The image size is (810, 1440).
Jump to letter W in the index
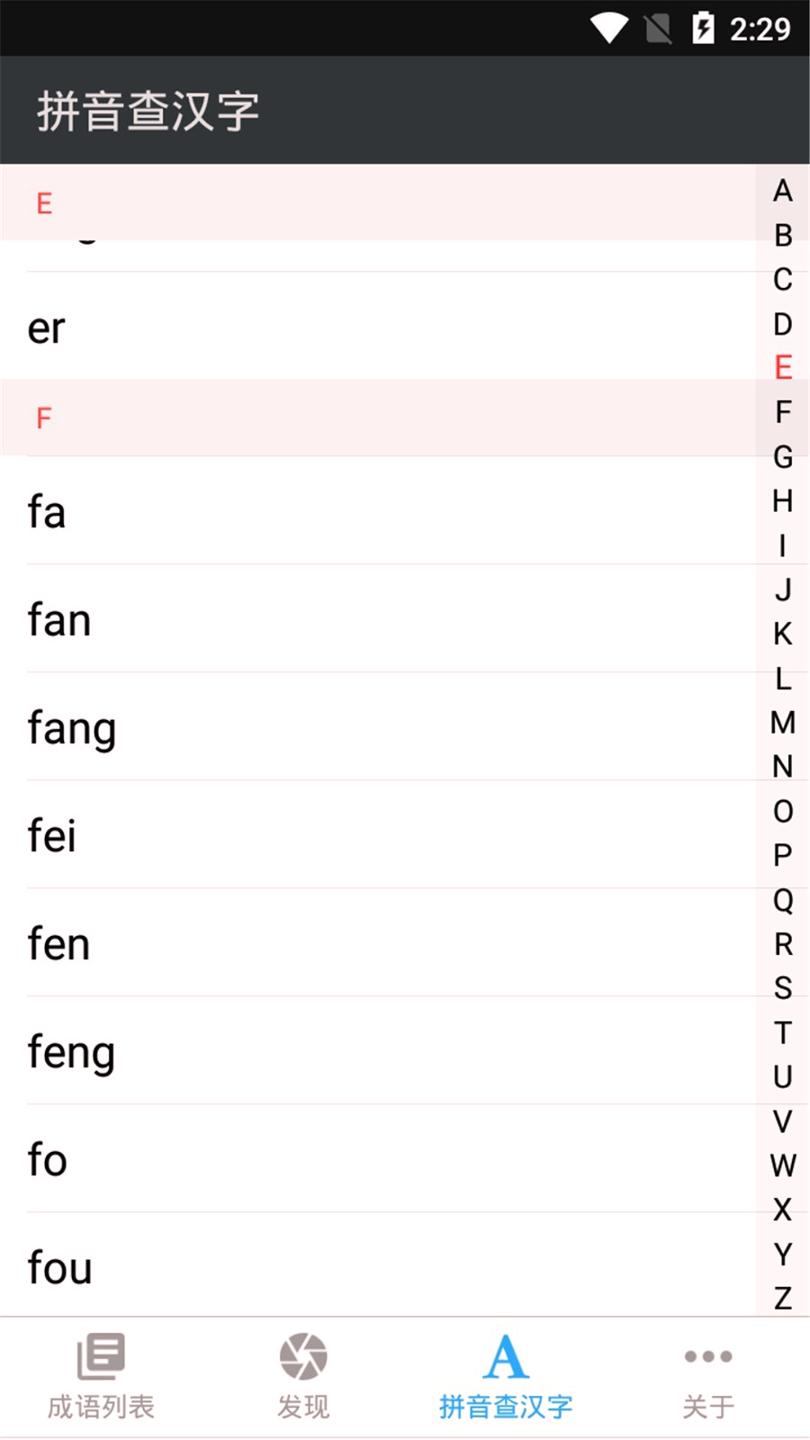pyautogui.click(x=783, y=1165)
